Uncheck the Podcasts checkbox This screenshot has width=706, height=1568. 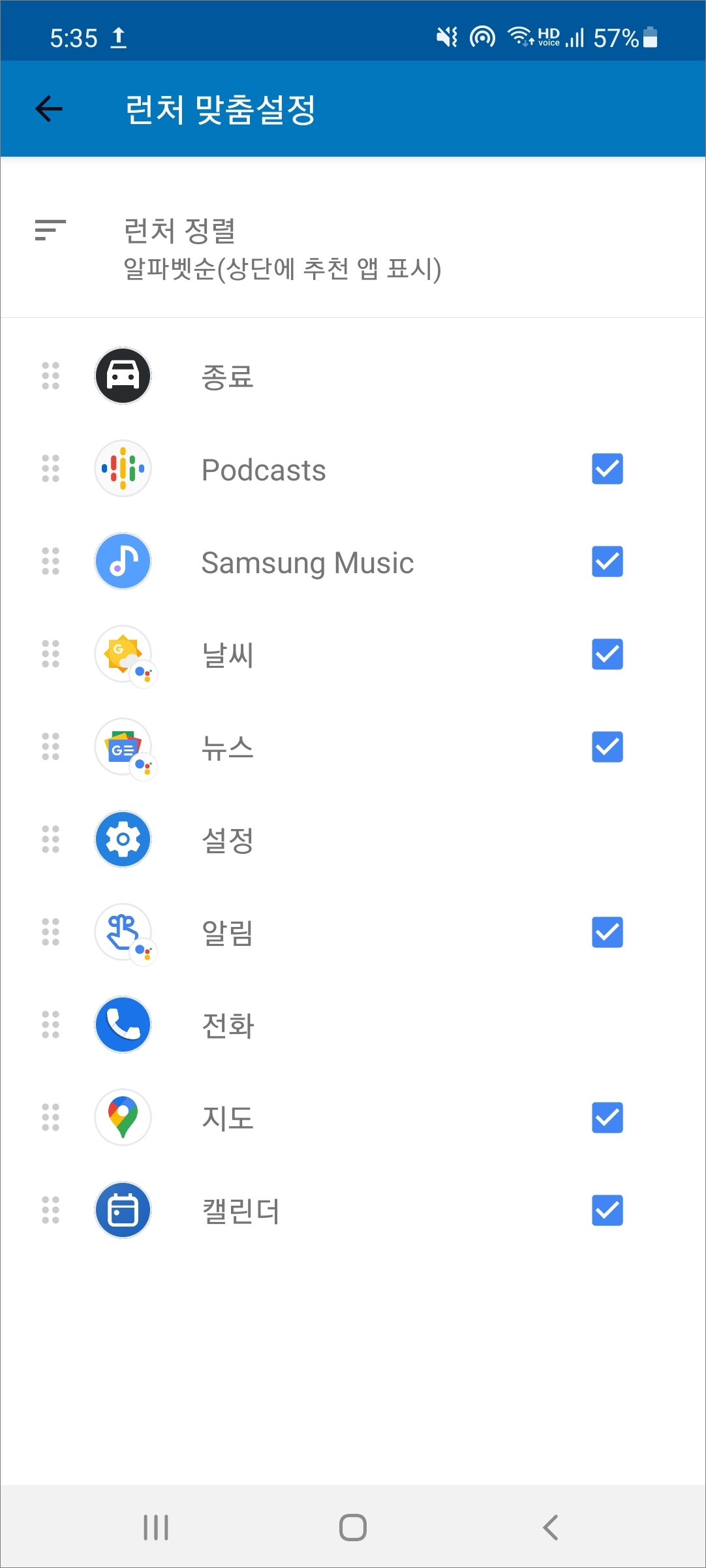tap(607, 469)
